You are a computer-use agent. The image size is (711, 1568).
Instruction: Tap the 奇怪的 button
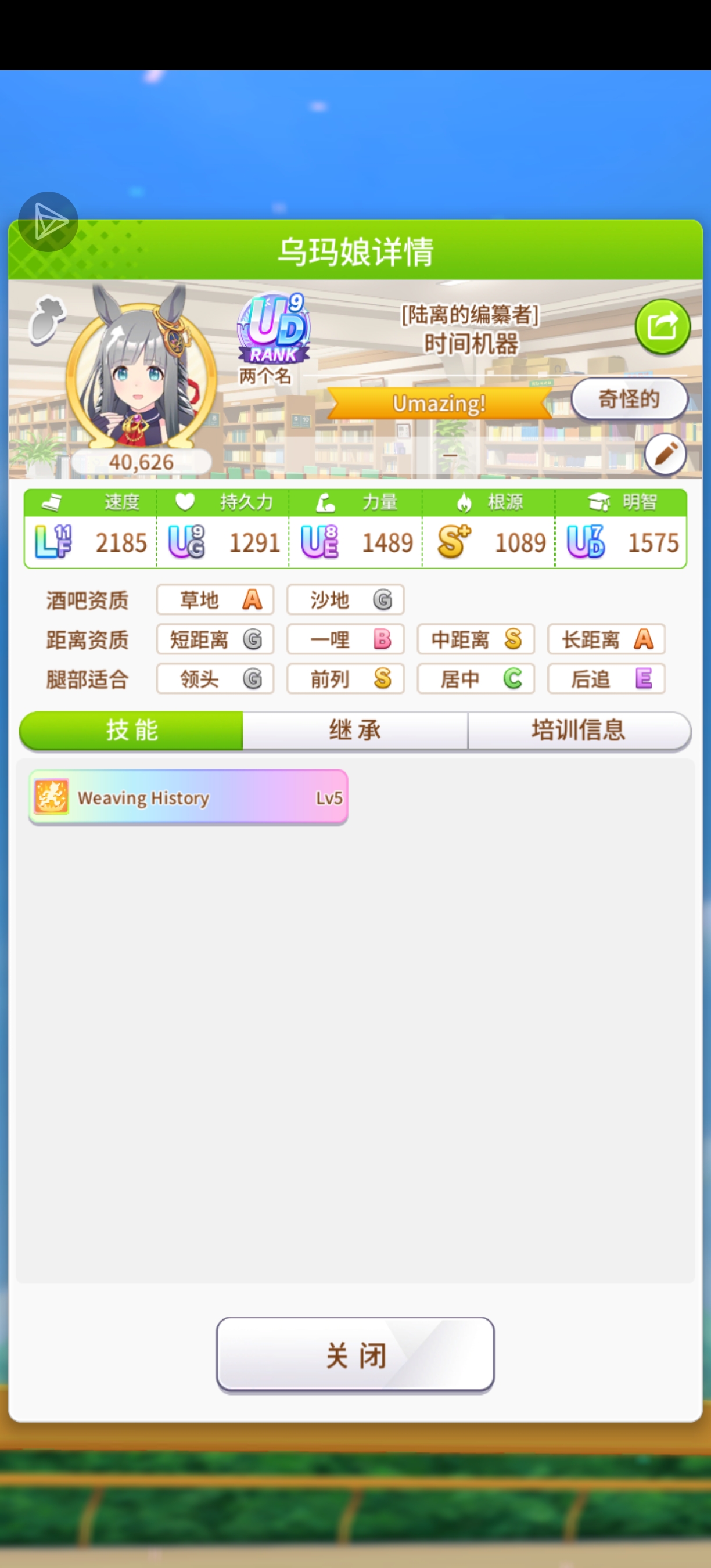[x=629, y=400]
